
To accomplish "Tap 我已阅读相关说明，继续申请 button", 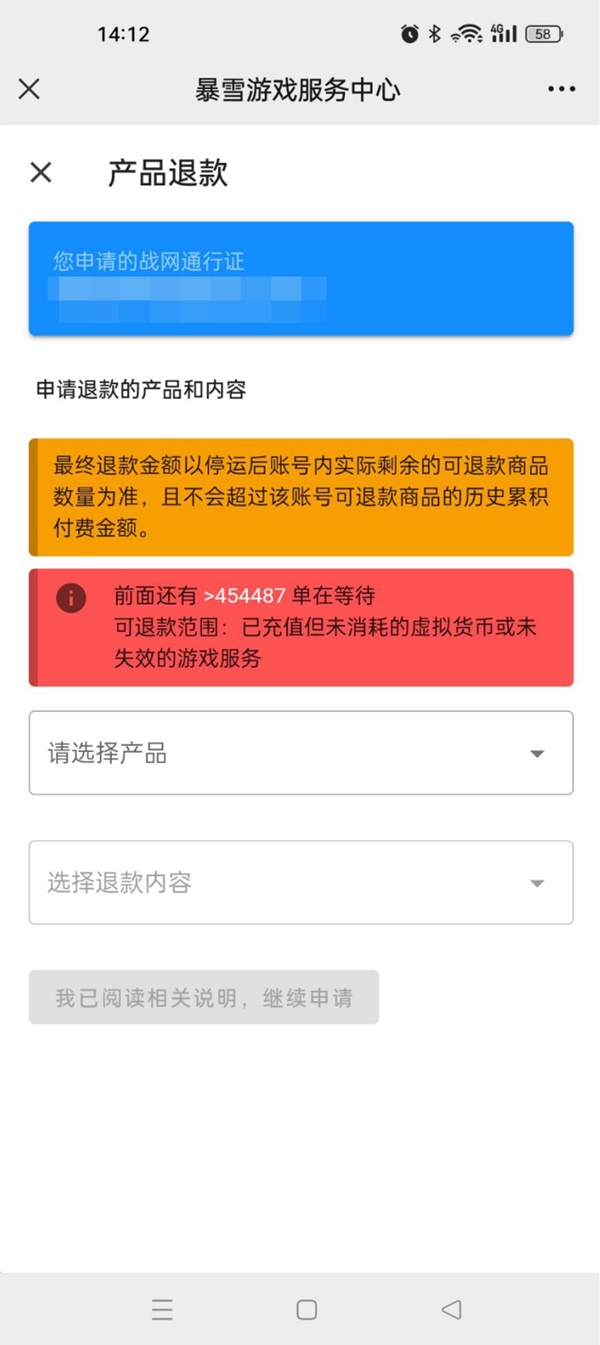I will 204,997.
